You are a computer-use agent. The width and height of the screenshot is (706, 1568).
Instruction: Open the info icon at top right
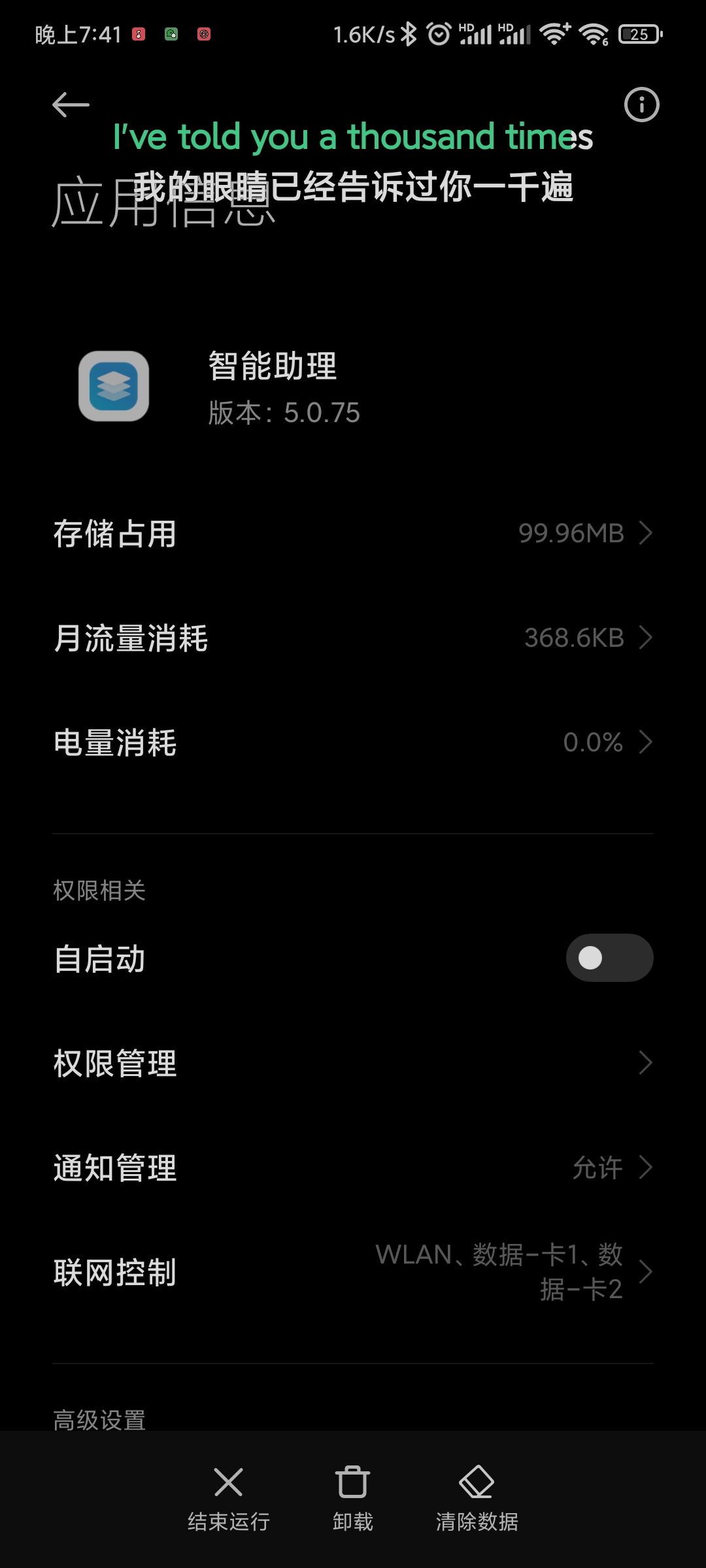coord(641,105)
